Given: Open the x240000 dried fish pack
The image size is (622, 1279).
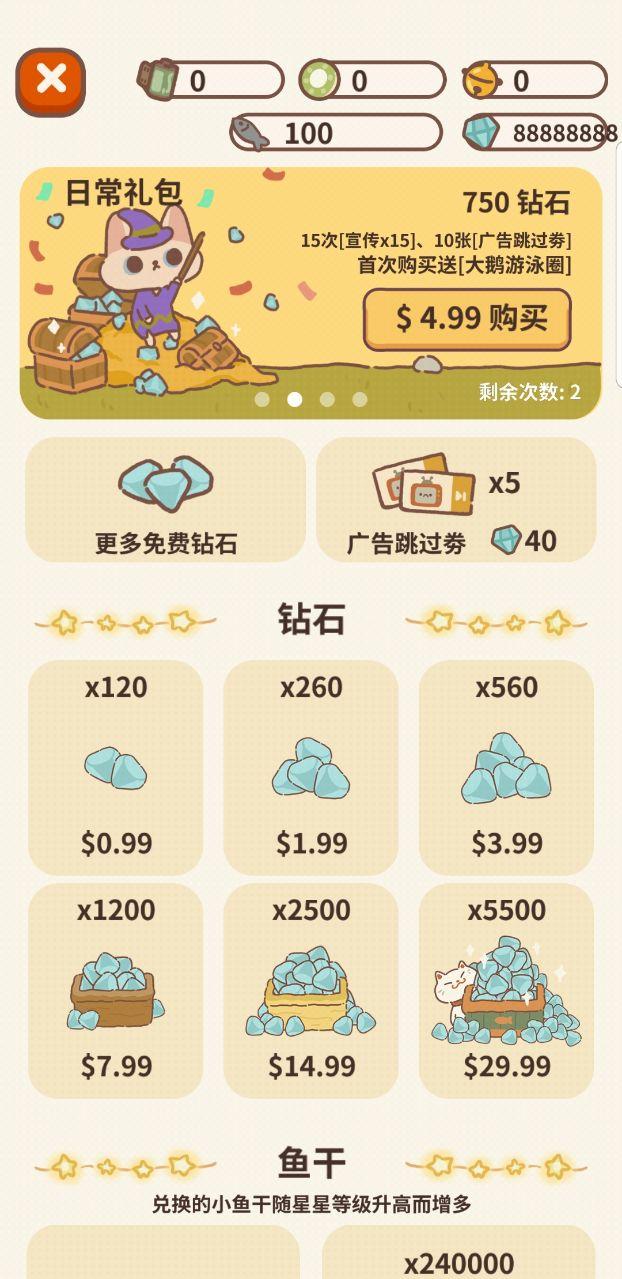Looking at the screenshot, I should (458, 1255).
